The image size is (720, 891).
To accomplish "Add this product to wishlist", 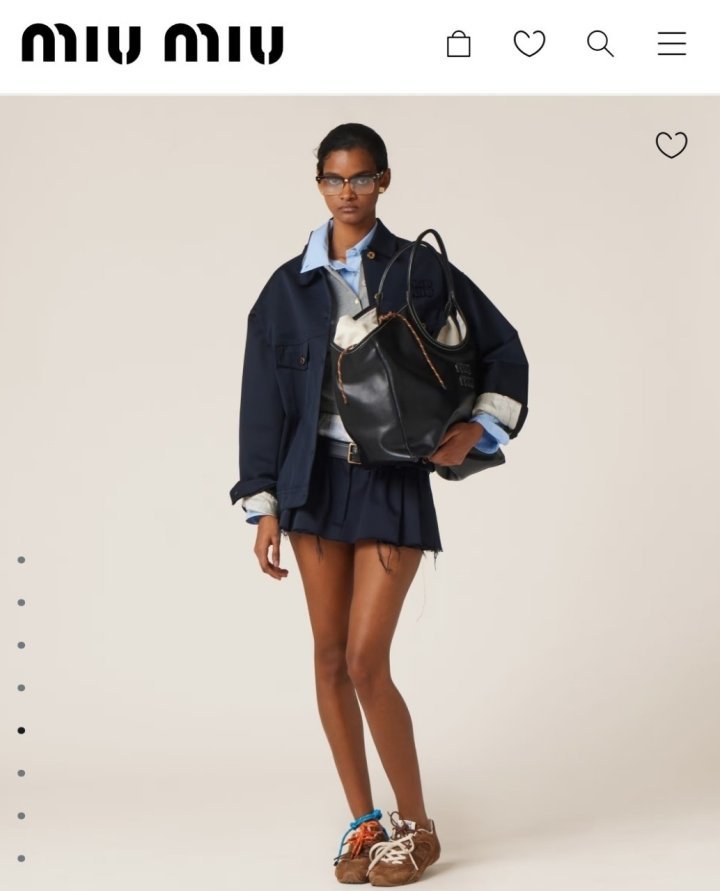I will (x=671, y=146).
